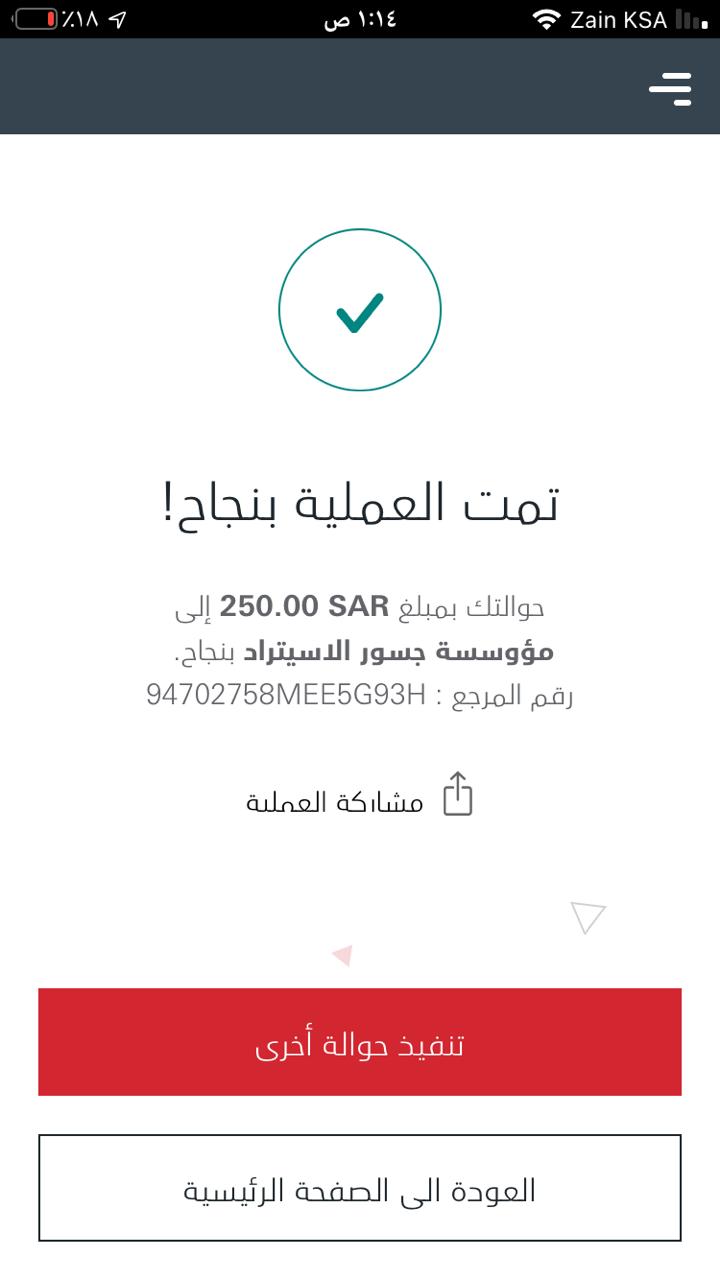Share the transaction via مشاركة العملية
The image size is (720, 1280).
pos(359,795)
